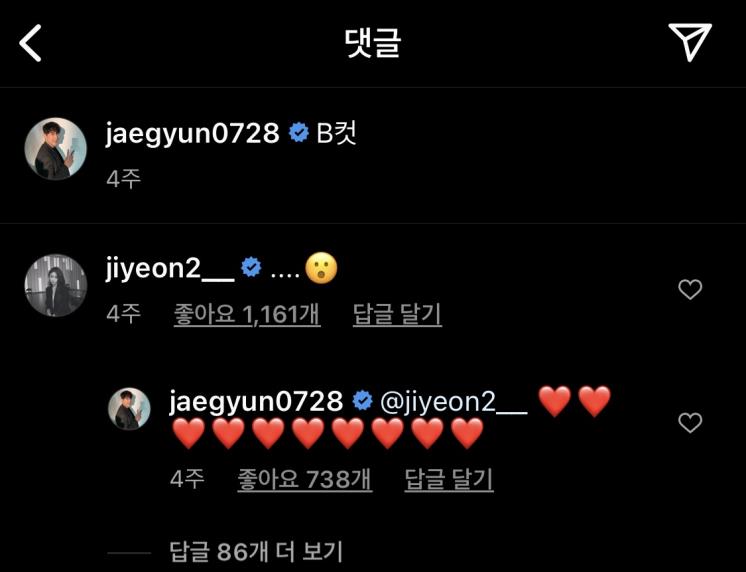See the 738 likes on the reply
Viewport: 746px width, 572px height.
[x=304, y=479]
